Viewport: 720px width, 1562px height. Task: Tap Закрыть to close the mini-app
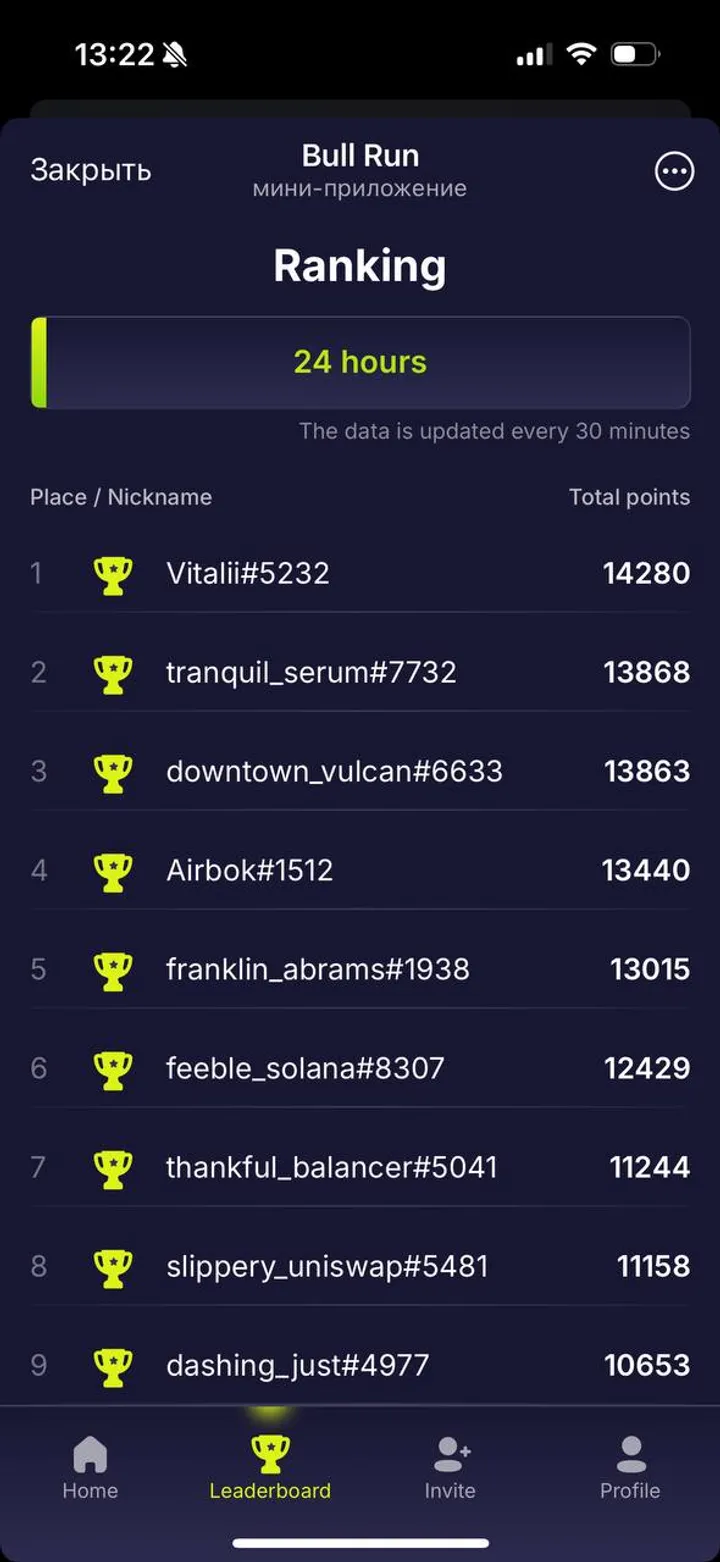pos(91,169)
